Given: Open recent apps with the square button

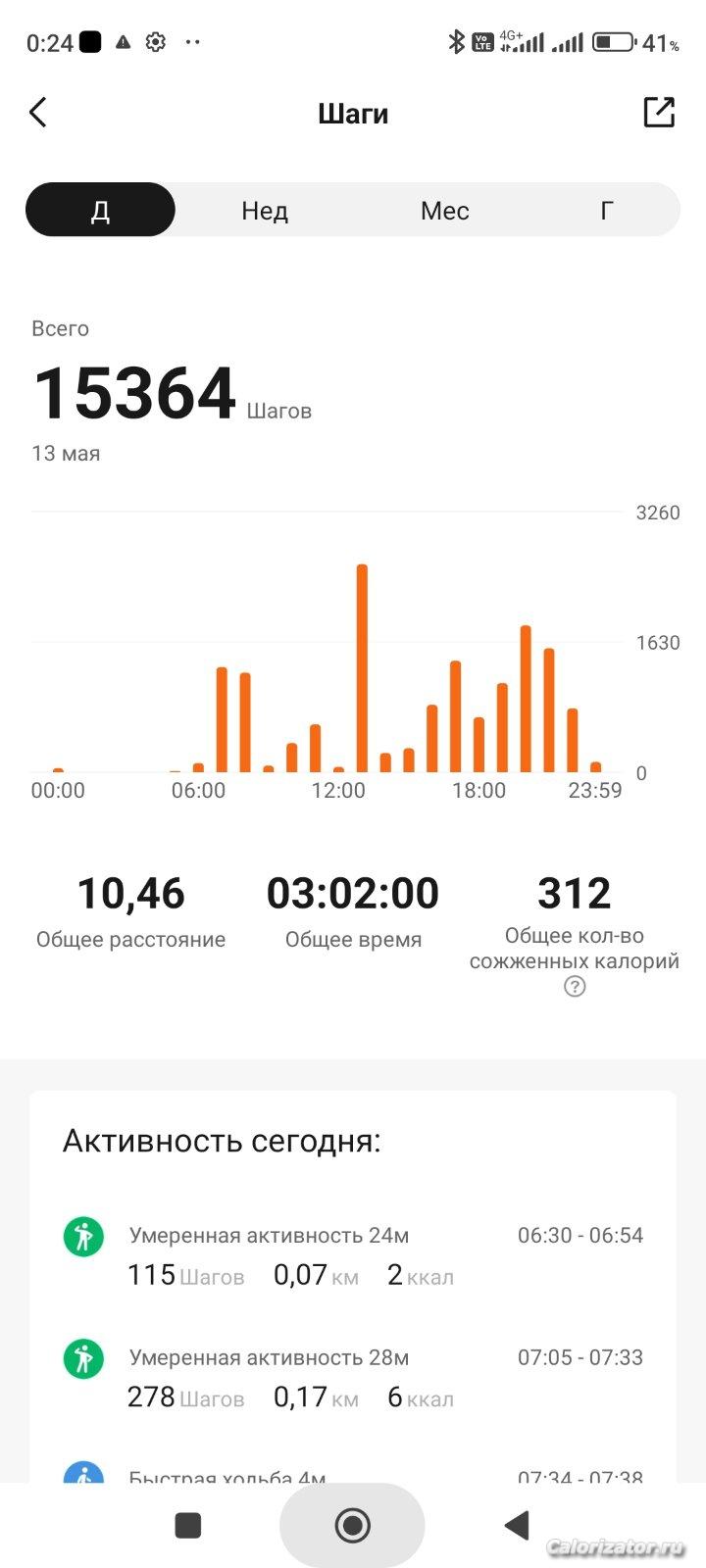Looking at the screenshot, I should click(187, 1525).
